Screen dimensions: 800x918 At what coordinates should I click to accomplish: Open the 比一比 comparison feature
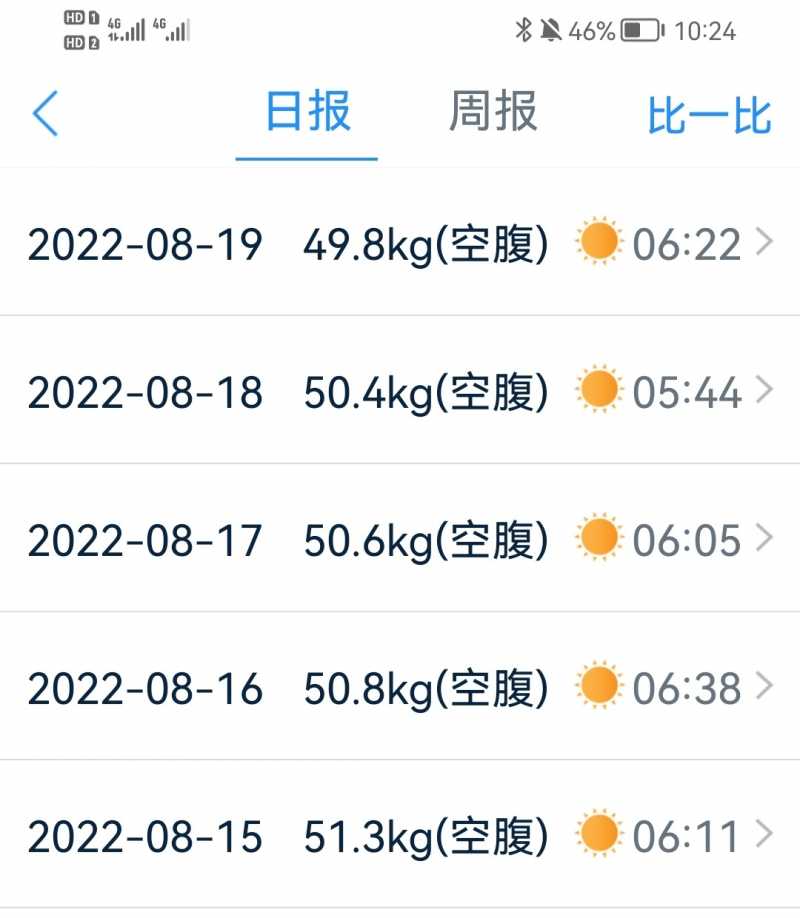pos(710,113)
